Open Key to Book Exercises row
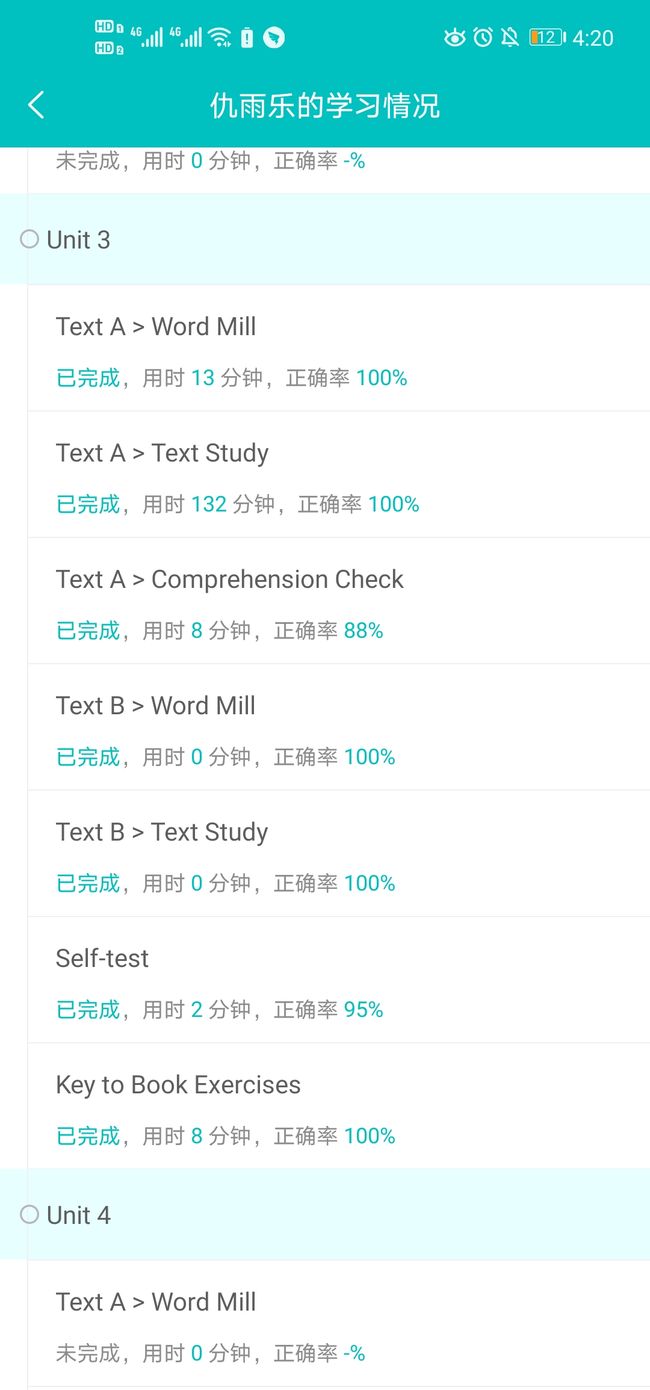The width and height of the screenshot is (650, 1390). pyautogui.click(x=339, y=1106)
